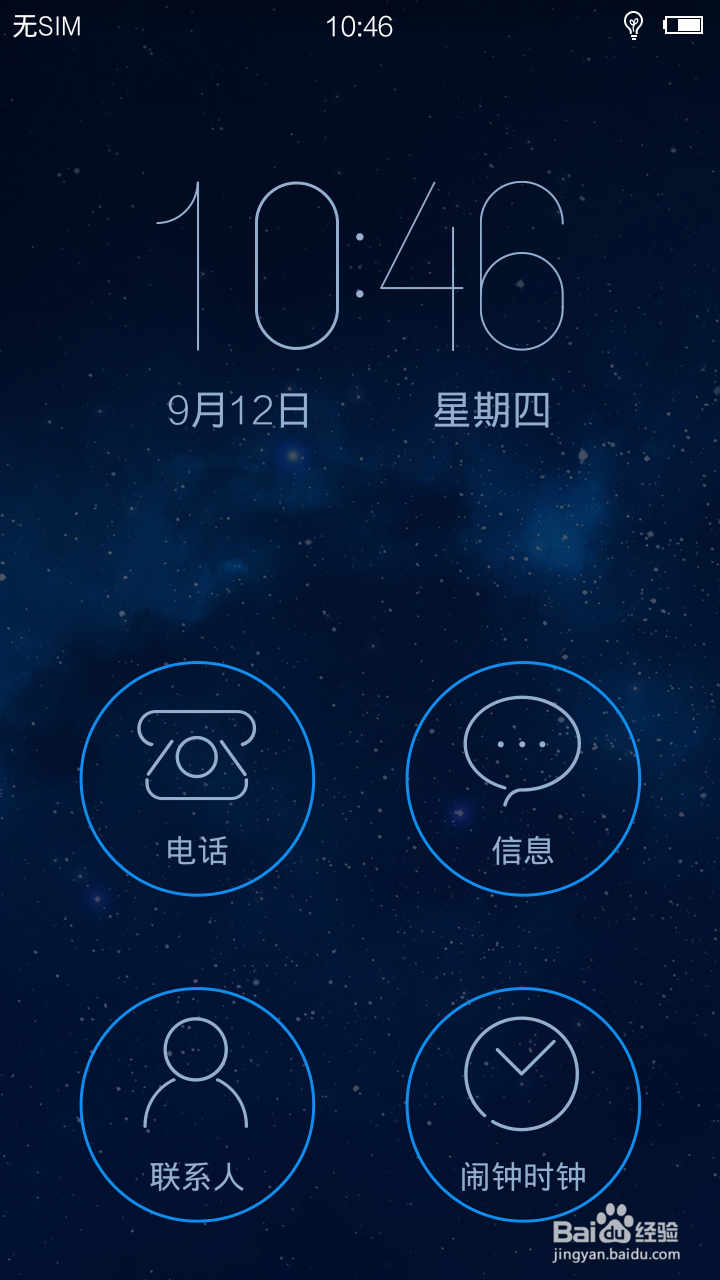The width and height of the screenshot is (720, 1280).
Task: Tap the 电话 text label below the phone icon
Action: [197, 853]
